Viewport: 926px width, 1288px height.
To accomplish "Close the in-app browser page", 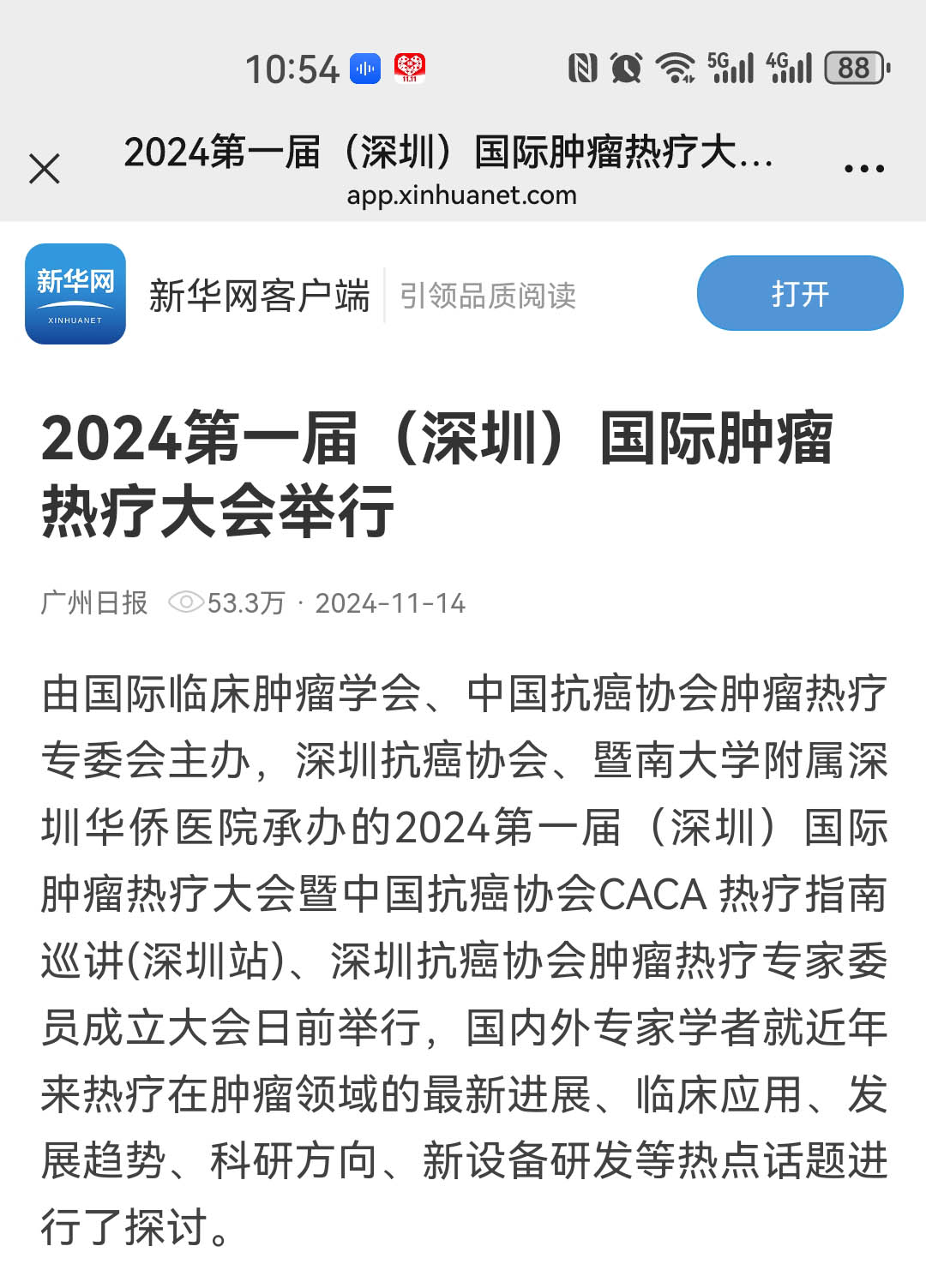I will [x=45, y=169].
